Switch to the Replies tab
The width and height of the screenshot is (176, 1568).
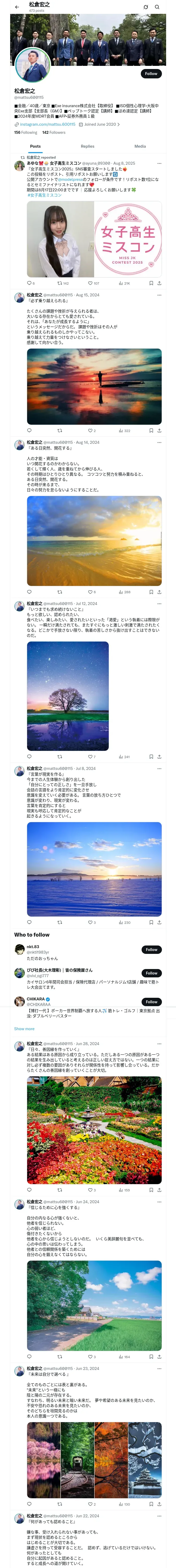click(x=87, y=146)
